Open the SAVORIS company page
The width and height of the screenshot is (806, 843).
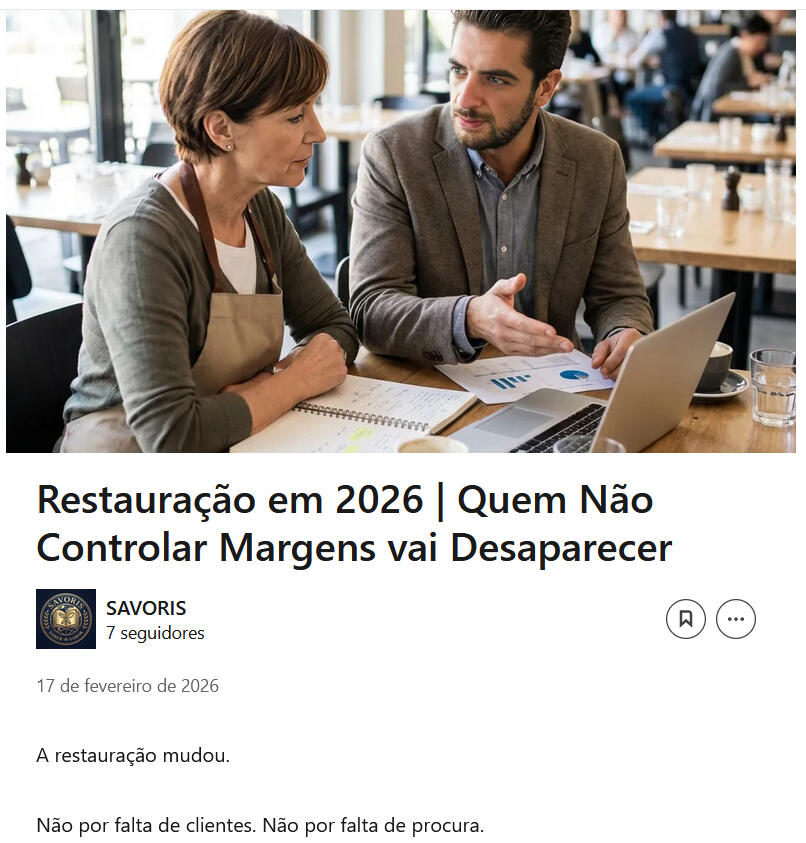(146, 608)
